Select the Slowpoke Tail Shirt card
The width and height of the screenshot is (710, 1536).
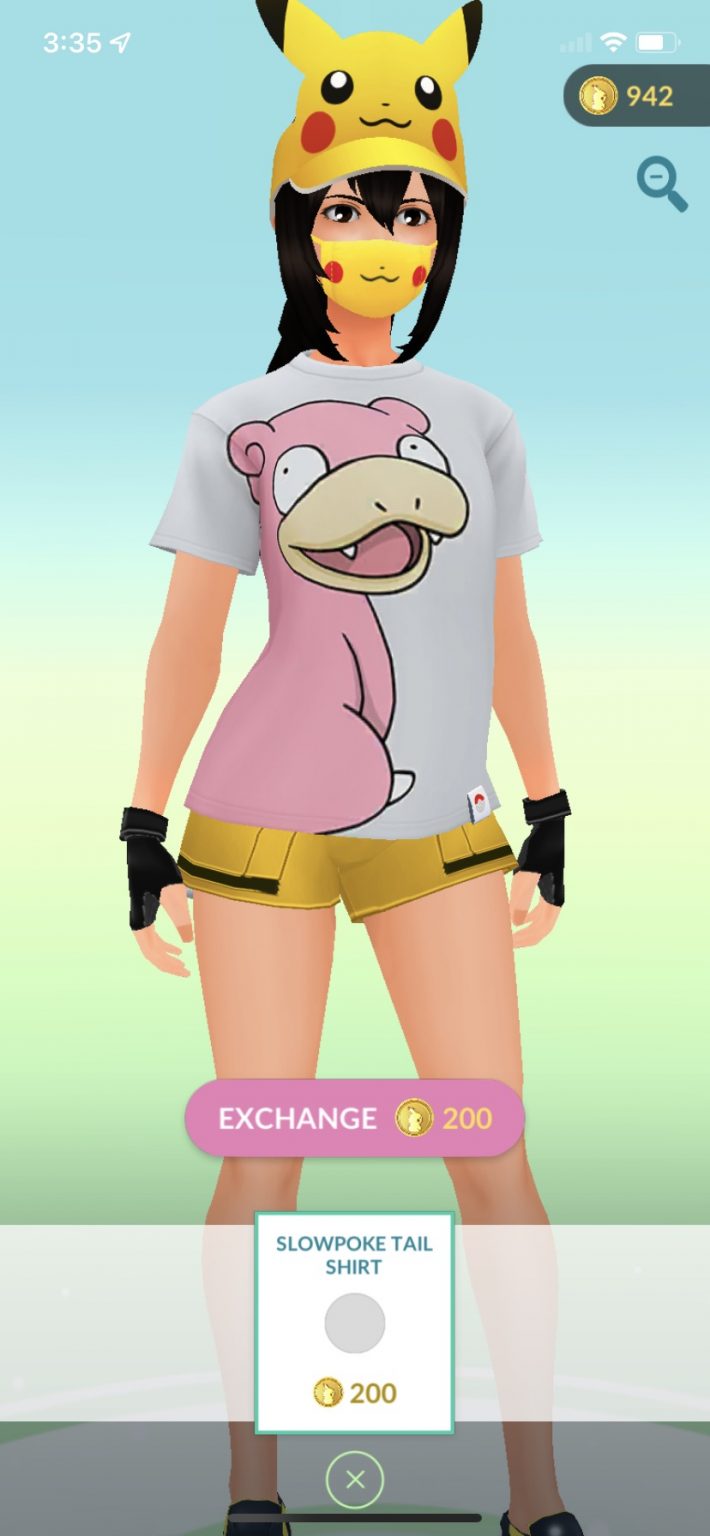click(x=355, y=1323)
